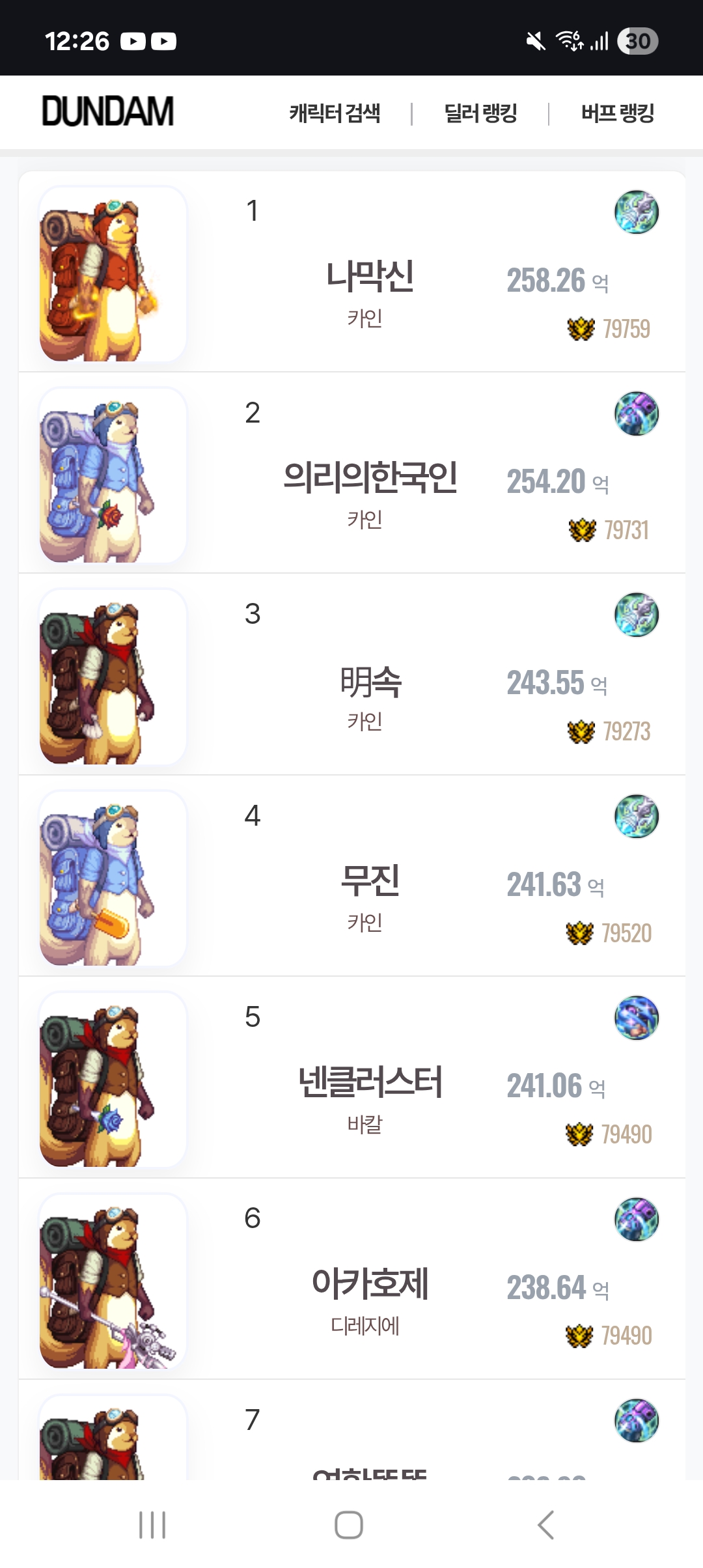Screen dimensions: 703x1568
Task: View the profile of 의리의한국인
Action: (x=370, y=477)
